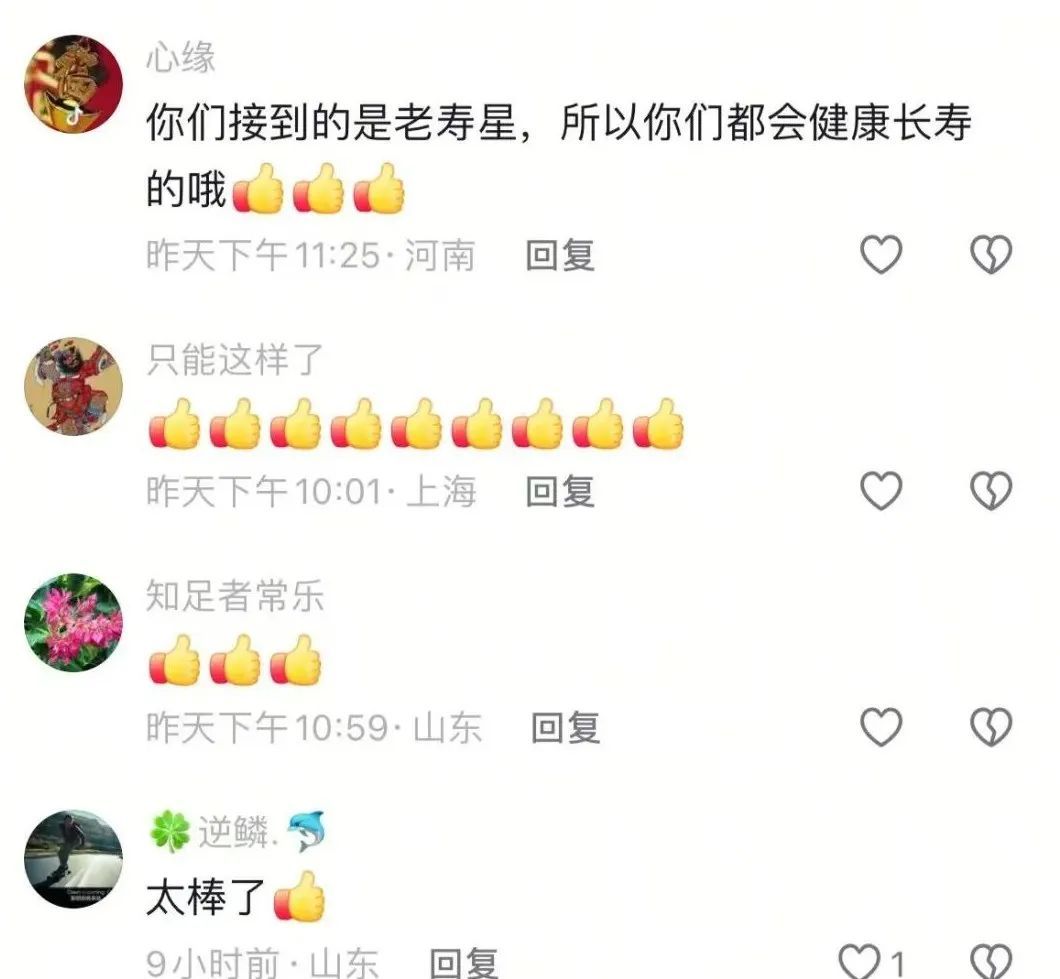Reply to 逆鳞's comment
The width and height of the screenshot is (1060, 979).
[x=463, y=964]
